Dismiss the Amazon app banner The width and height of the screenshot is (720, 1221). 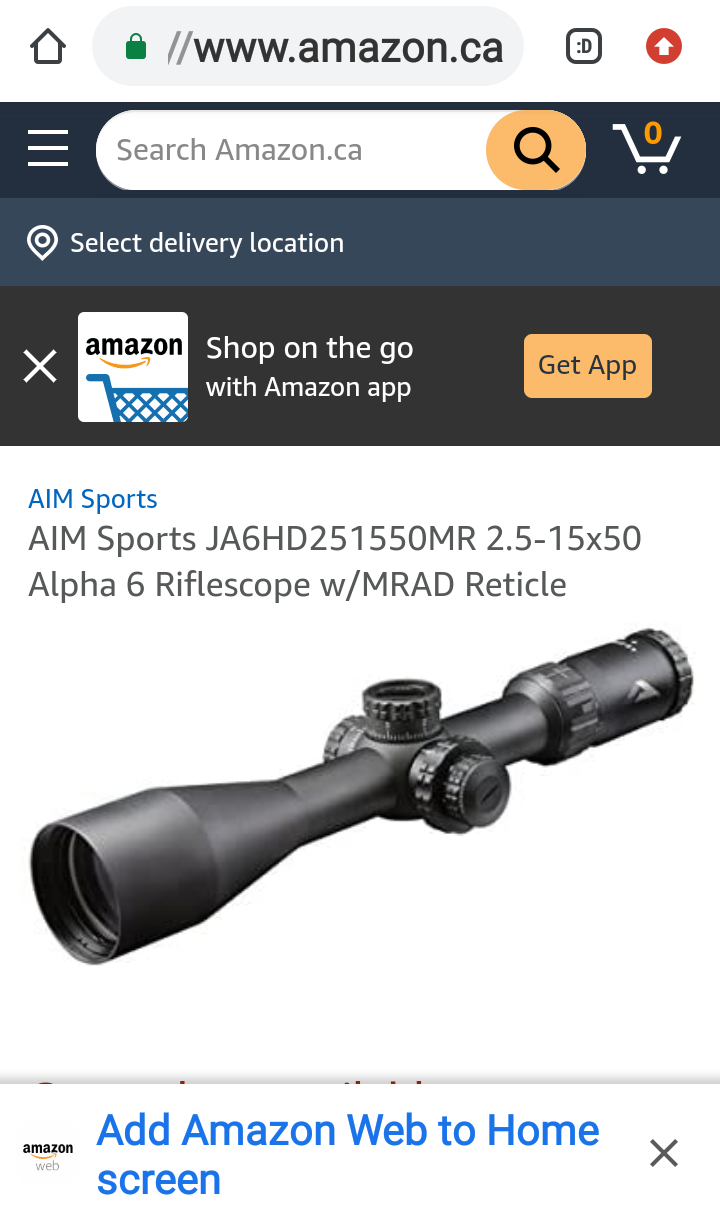(x=40, y=367)
